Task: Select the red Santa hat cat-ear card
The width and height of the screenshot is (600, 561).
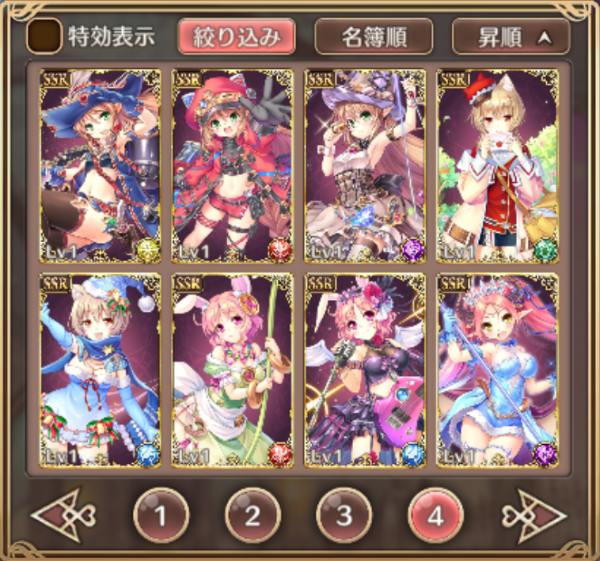Action: [498, 165]
